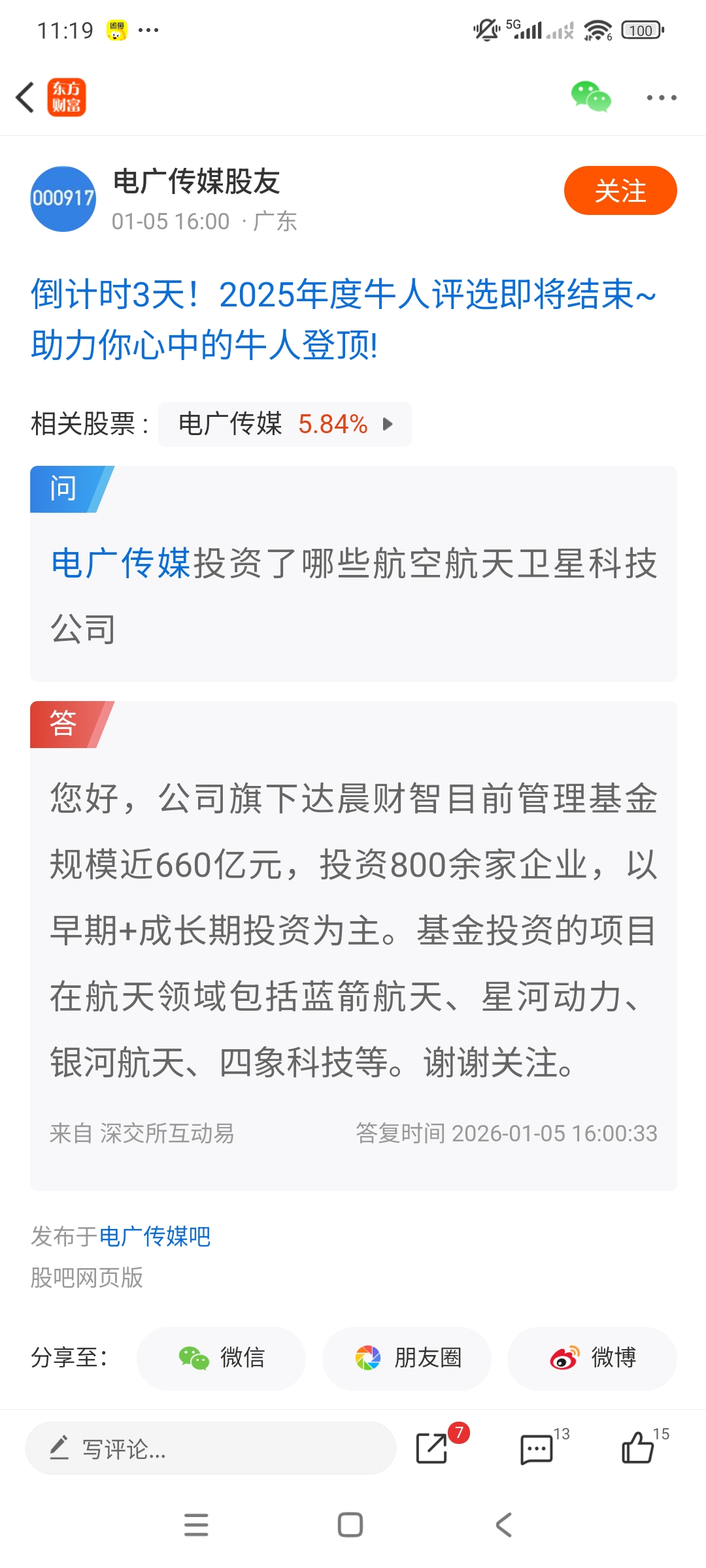Image resolution: width=706 pixels, height=1568 pixels.
Task: Follow this author with 关注 button
Action: point(620,191)
